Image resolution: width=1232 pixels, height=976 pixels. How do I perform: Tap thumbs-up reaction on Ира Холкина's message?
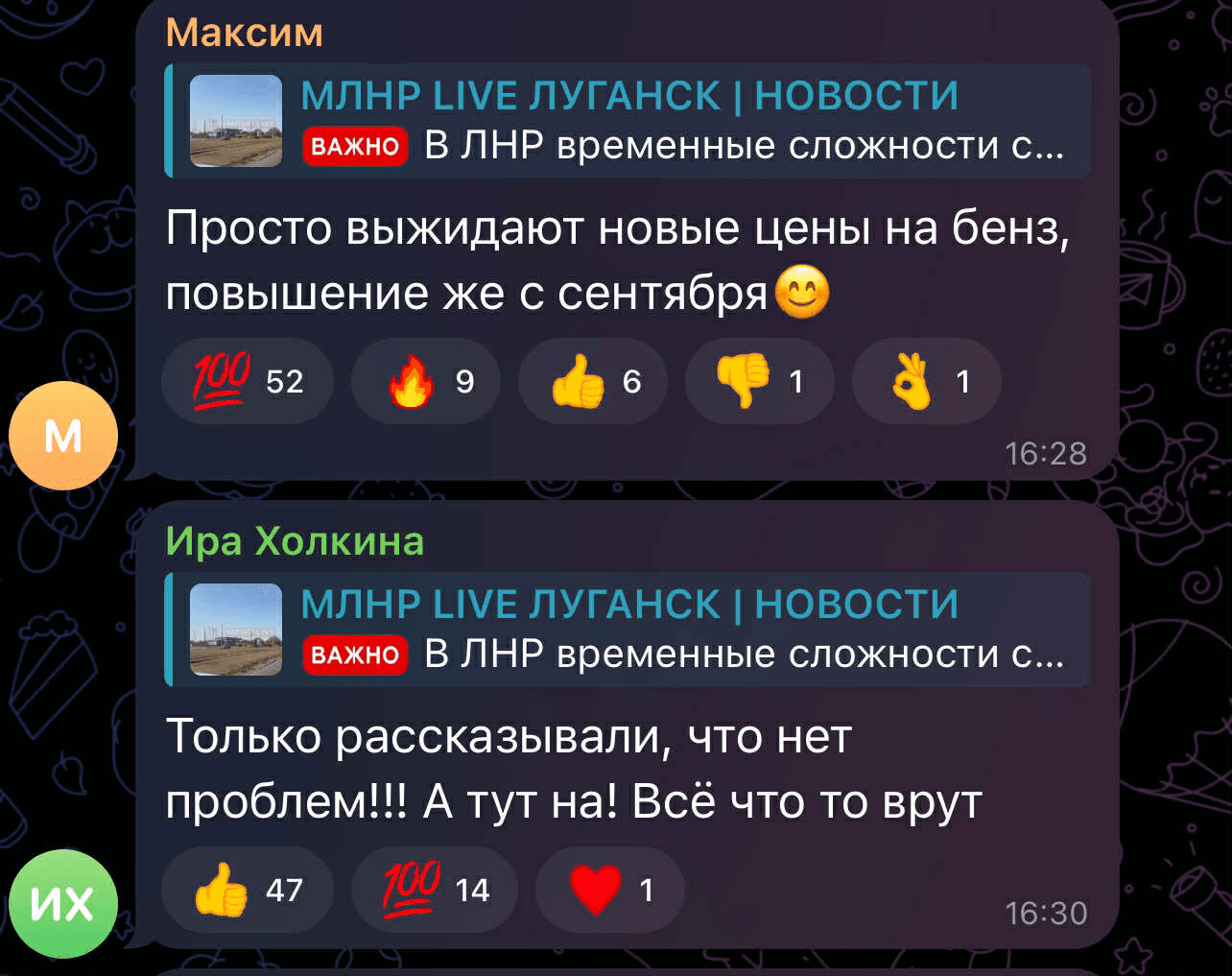tap(248, 890)
